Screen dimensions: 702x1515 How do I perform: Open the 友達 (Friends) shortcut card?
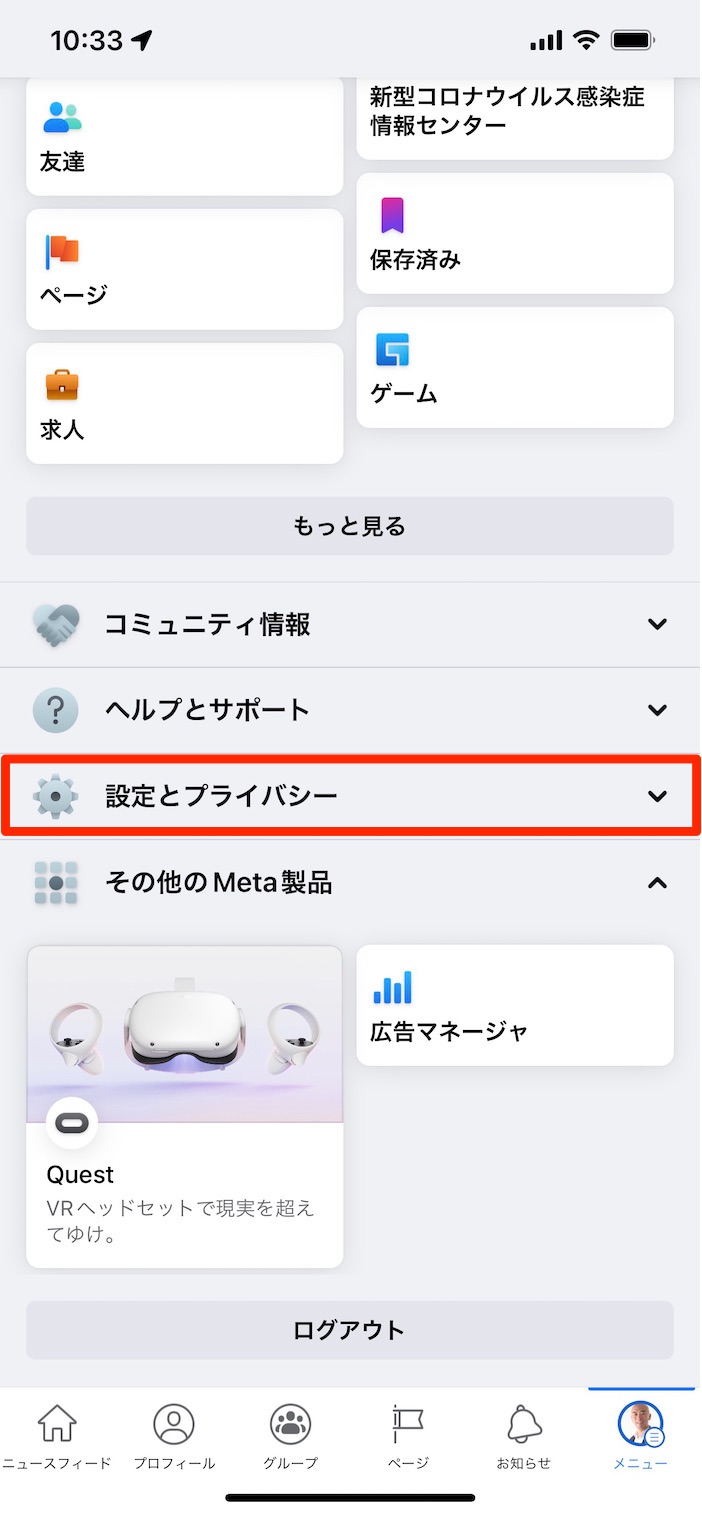[x=184, y=137]
